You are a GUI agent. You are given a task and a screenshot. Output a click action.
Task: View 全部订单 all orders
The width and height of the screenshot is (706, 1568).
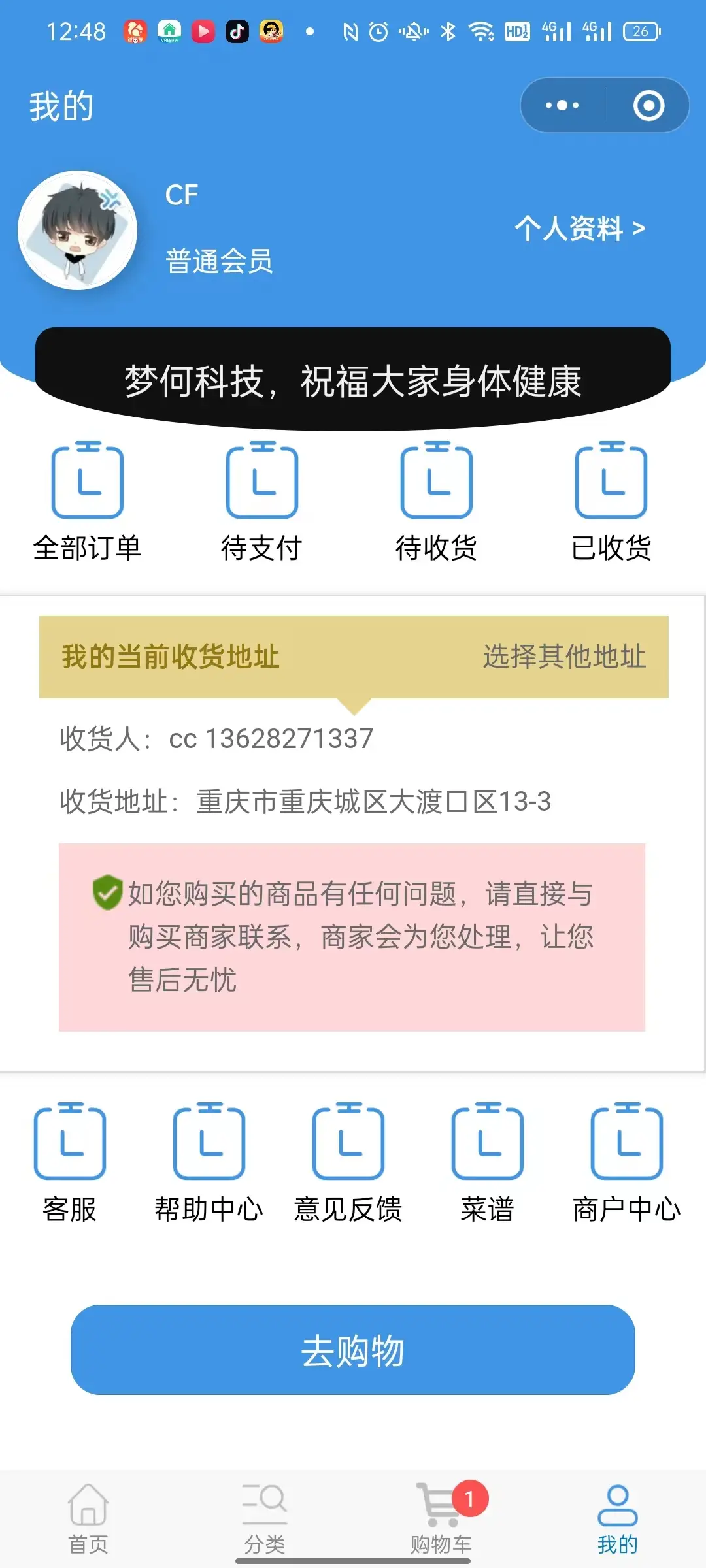tap(88, 501)
